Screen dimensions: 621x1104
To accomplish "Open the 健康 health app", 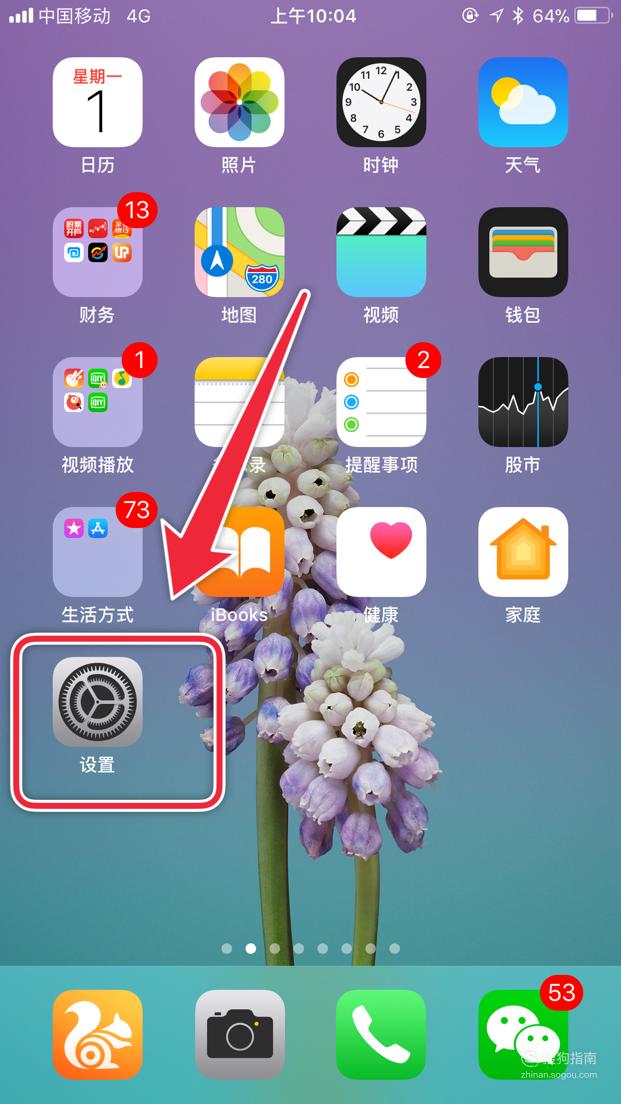I will point(381,551).
